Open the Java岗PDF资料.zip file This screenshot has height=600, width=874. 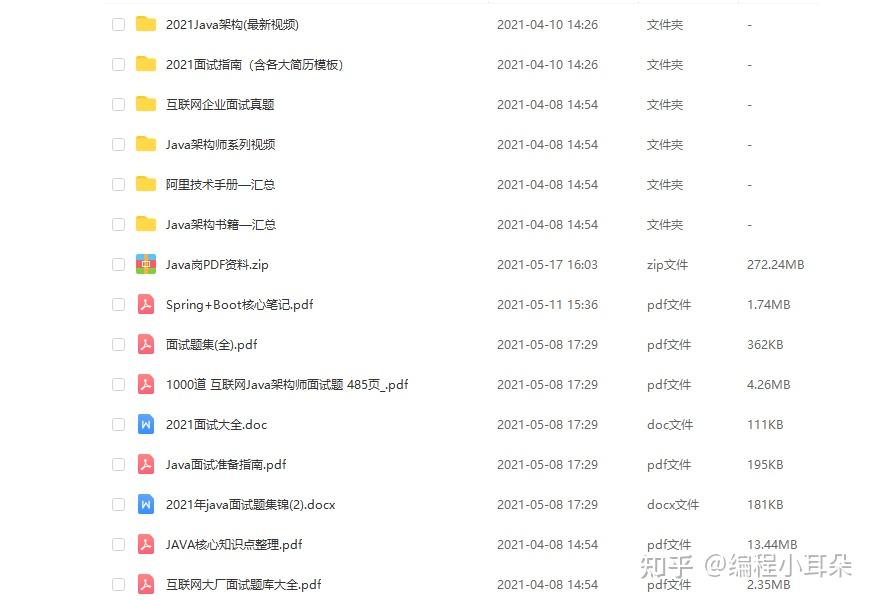tap(217, 265)
